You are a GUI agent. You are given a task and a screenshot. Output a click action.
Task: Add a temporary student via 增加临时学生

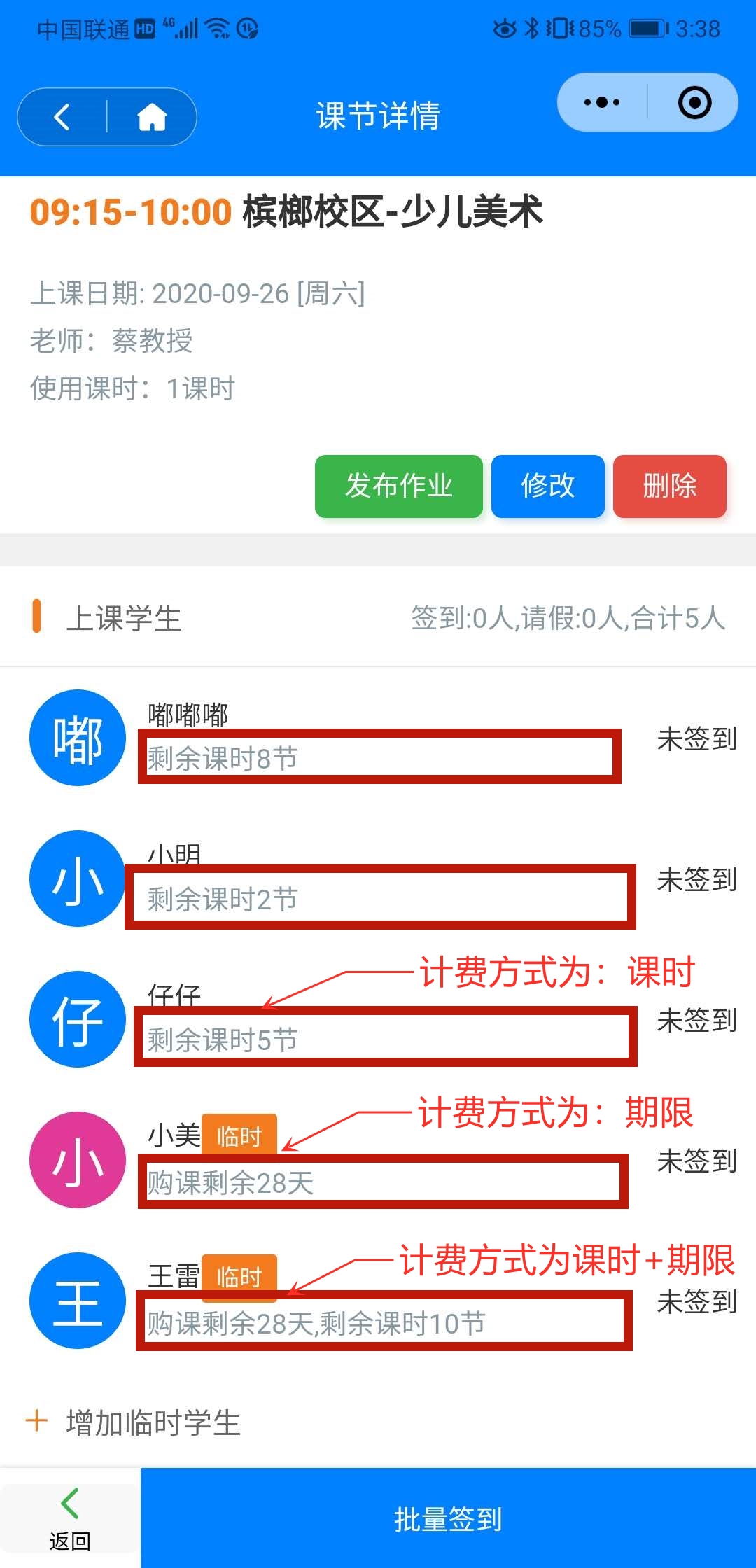(x=153, y=1423)
